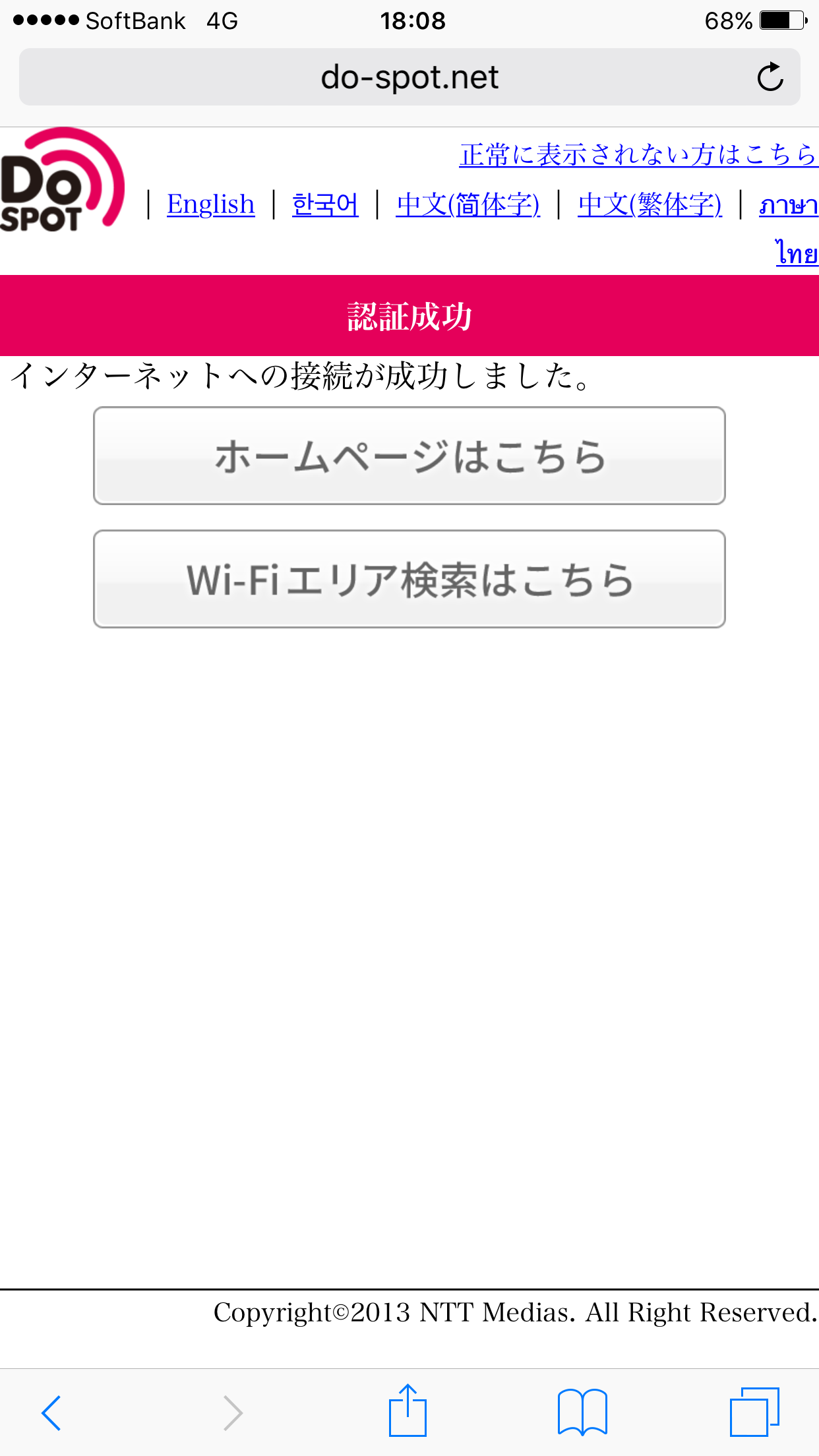Screen dimensions: 819x1456
Task: Switch page language to English
Action: (x=210, y=204)
